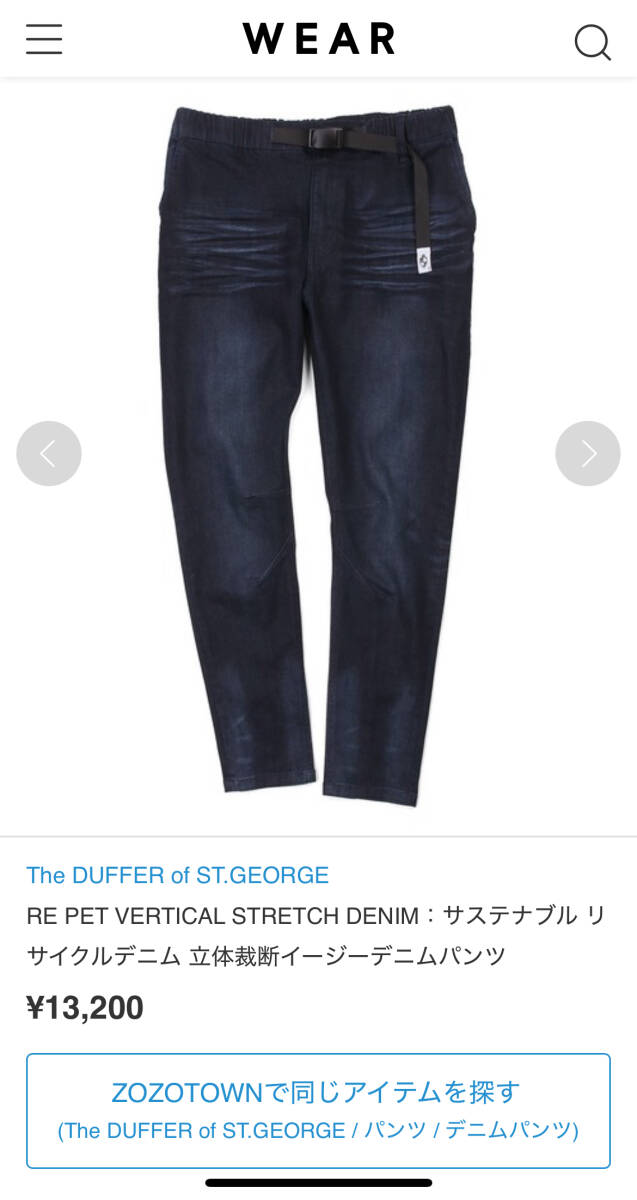Tap the ZOZOTOWNで同じアイテムを探す button
Viewport: 637px width, 1200px height.
point(318,1110)
